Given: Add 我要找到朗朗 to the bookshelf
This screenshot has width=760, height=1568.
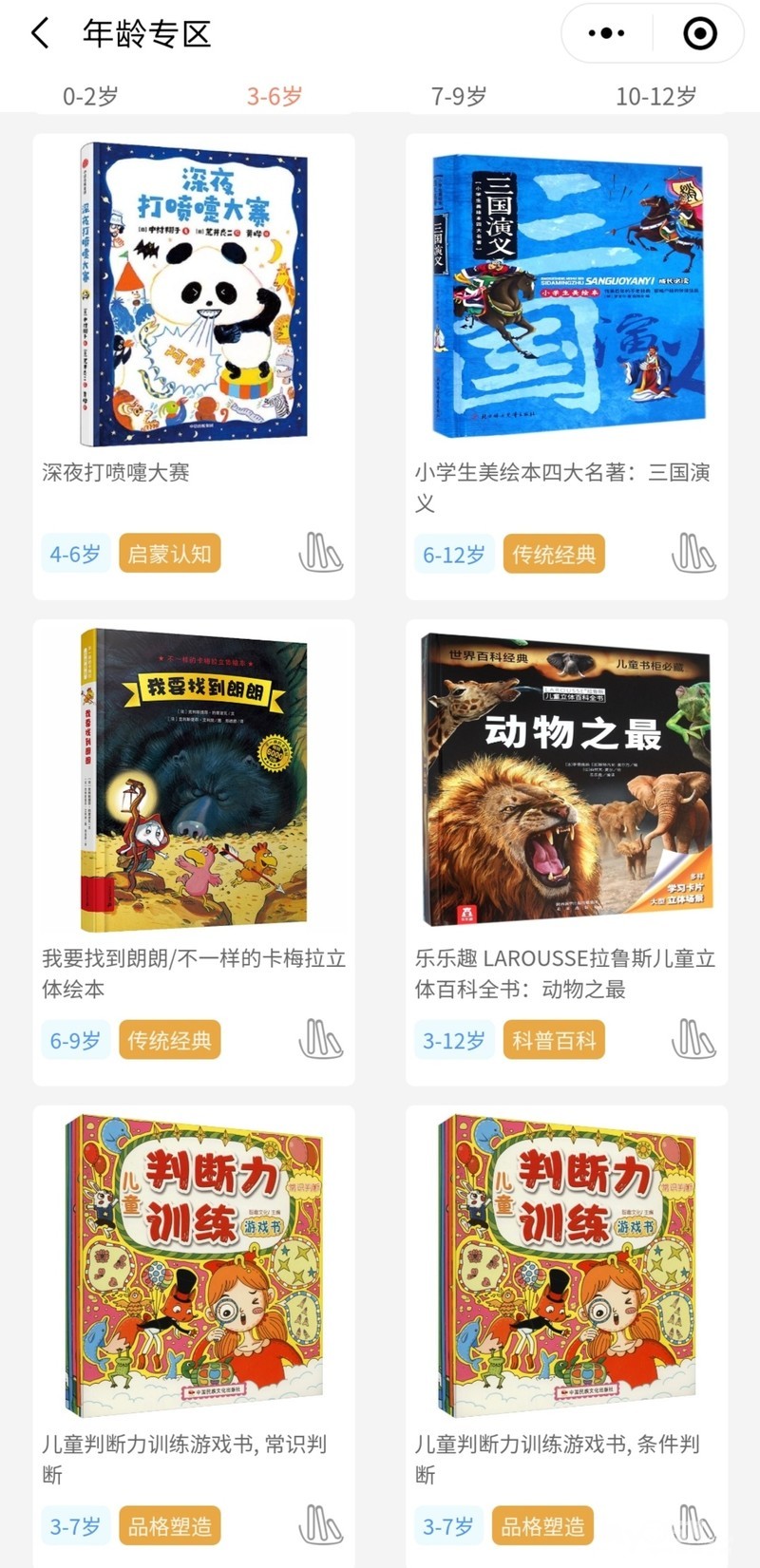Looking at the screenshot, I should pos(320,1040).
